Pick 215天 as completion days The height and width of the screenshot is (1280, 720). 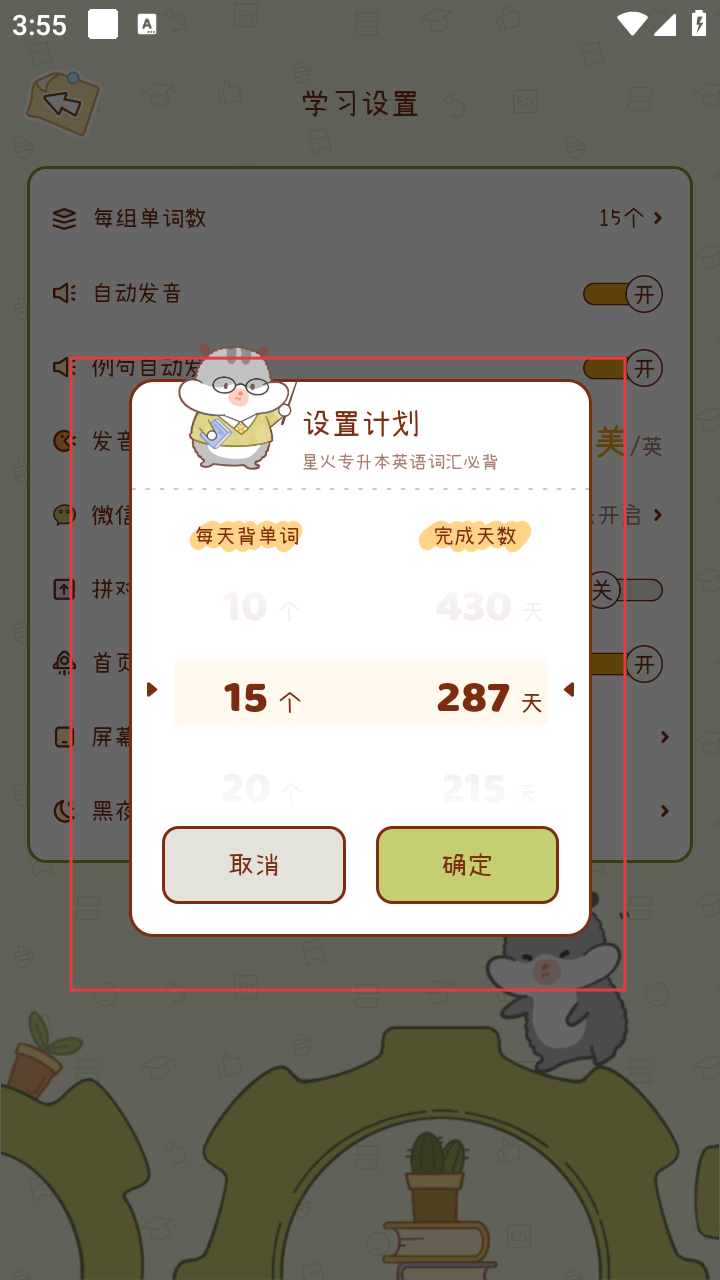tap(487, 790)
